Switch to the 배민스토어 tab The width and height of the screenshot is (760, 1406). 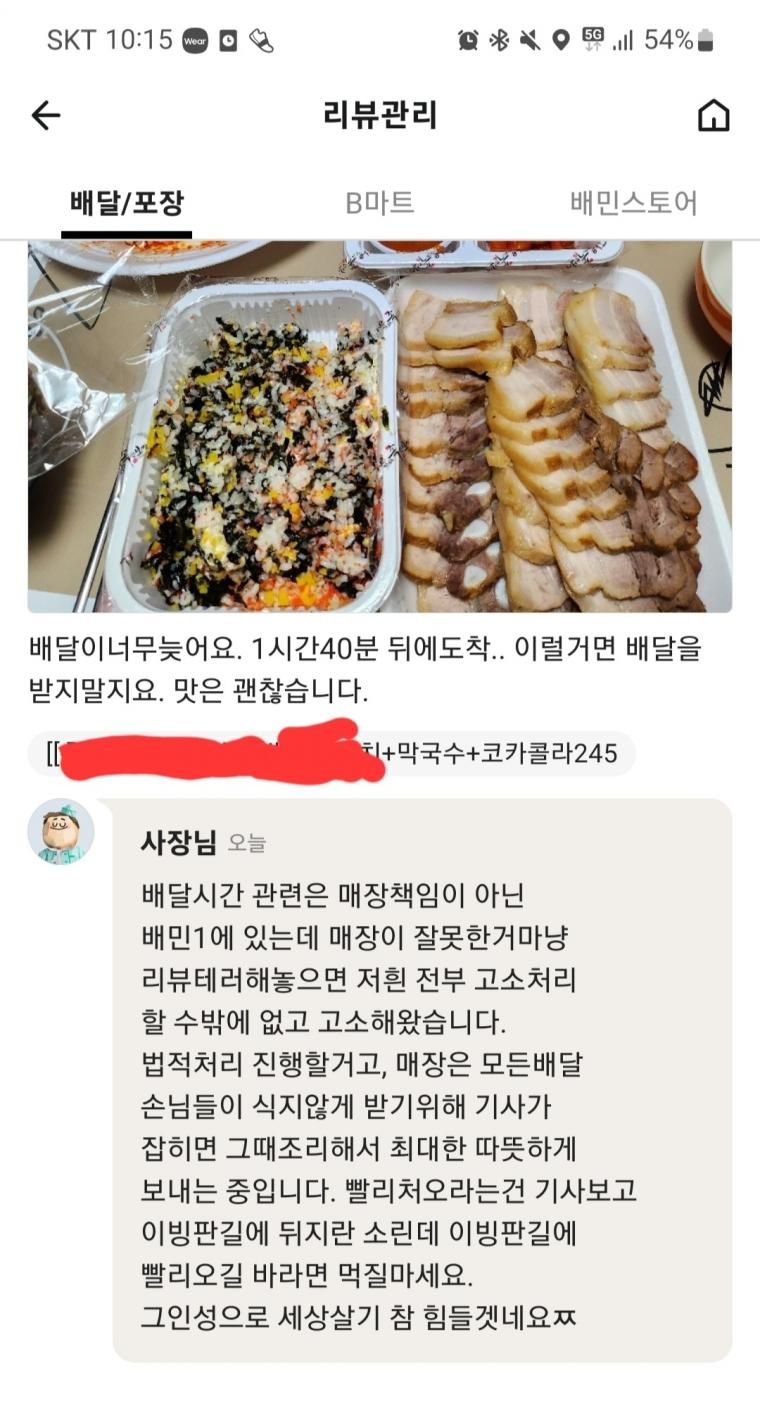[x=633, y=203]
